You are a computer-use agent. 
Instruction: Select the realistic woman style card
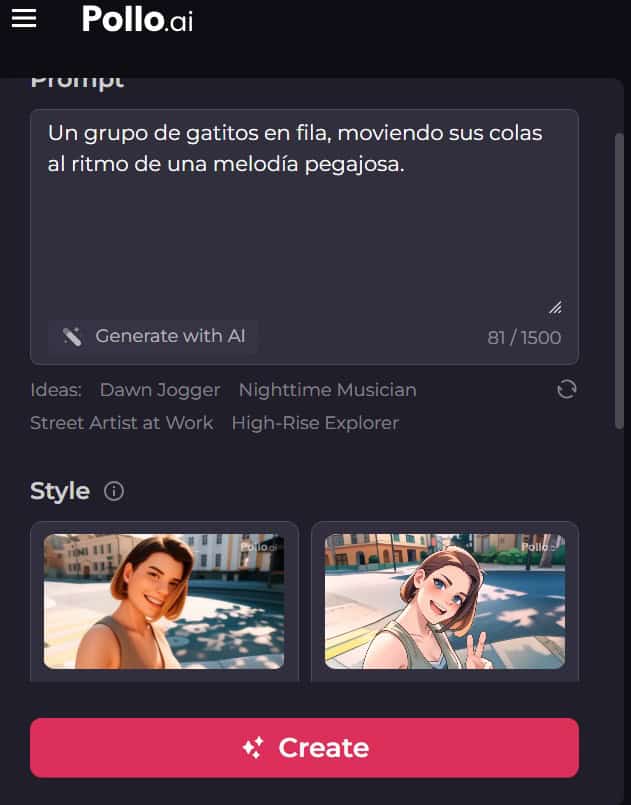click(164, 601)
